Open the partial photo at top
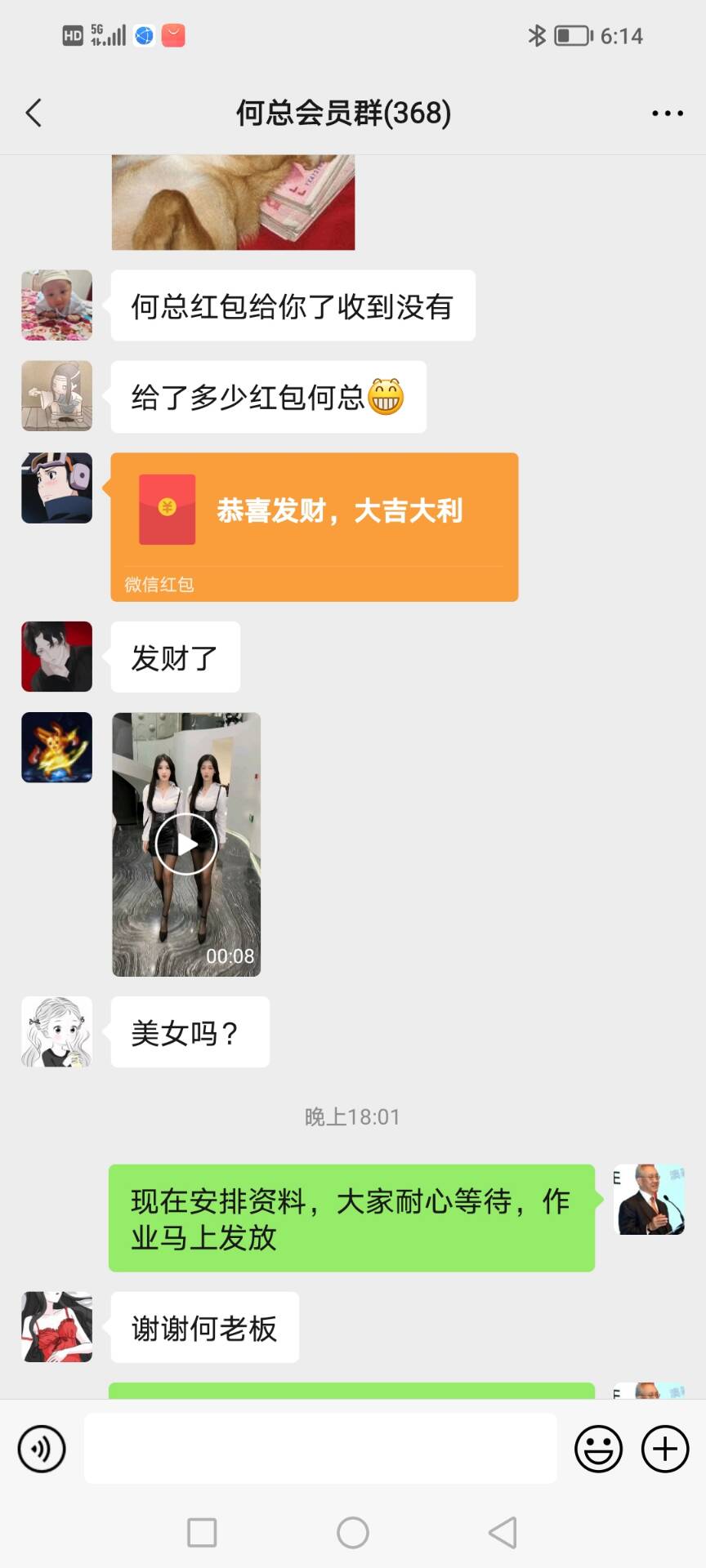The image size is (706, 1568). [x=233, y=203]
